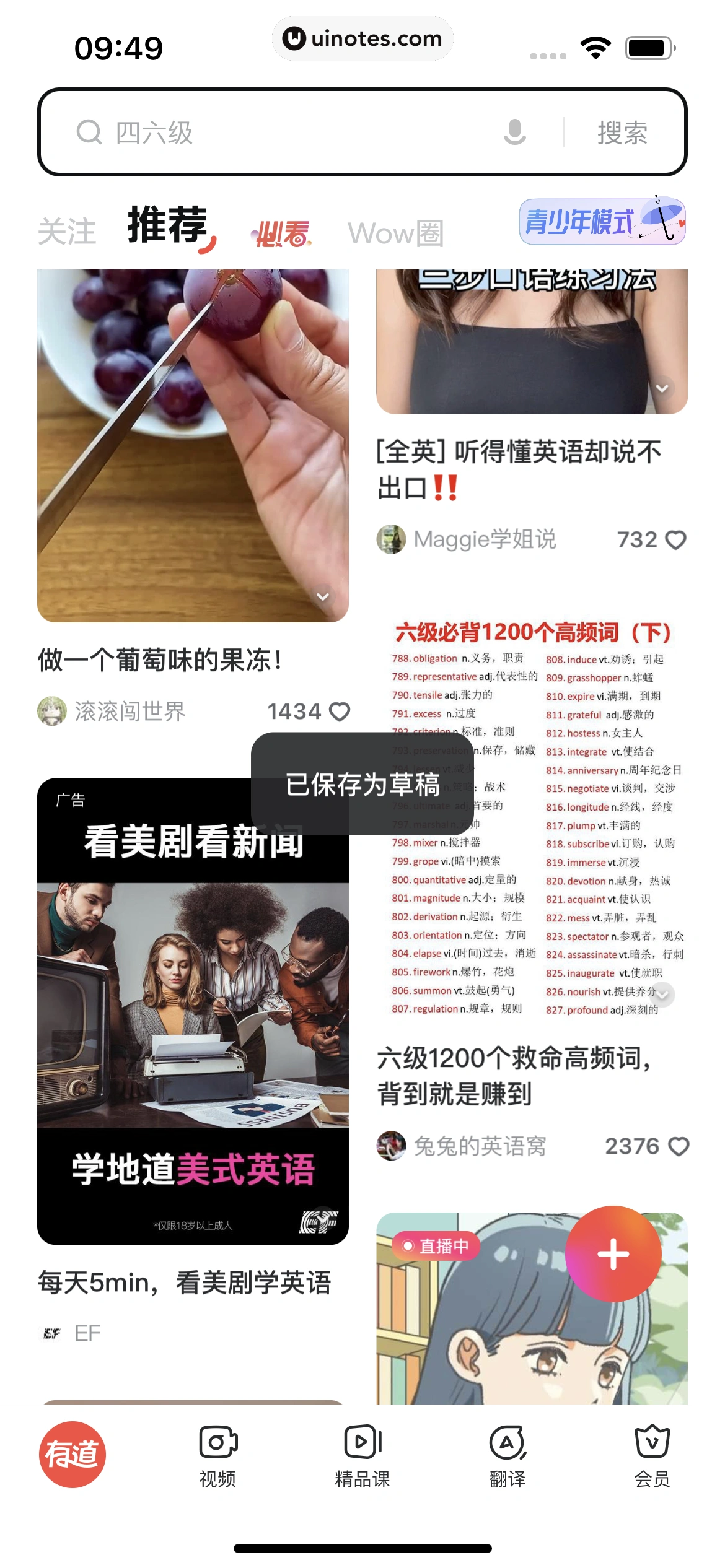
Task: Expand the vocabulary image card chevron
Action: pyautogui.click(x=662, y=995)
